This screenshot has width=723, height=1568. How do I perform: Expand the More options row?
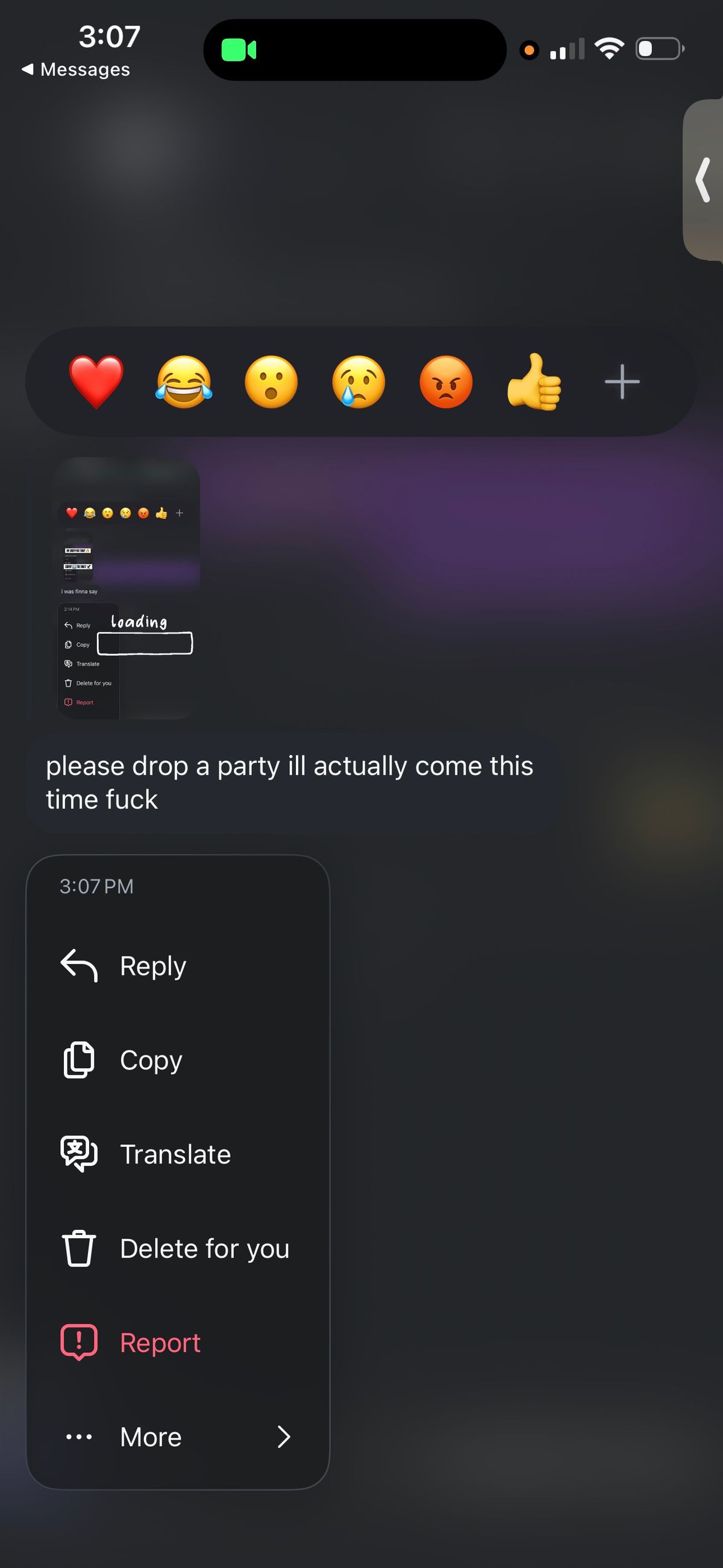click(178, 1437)
